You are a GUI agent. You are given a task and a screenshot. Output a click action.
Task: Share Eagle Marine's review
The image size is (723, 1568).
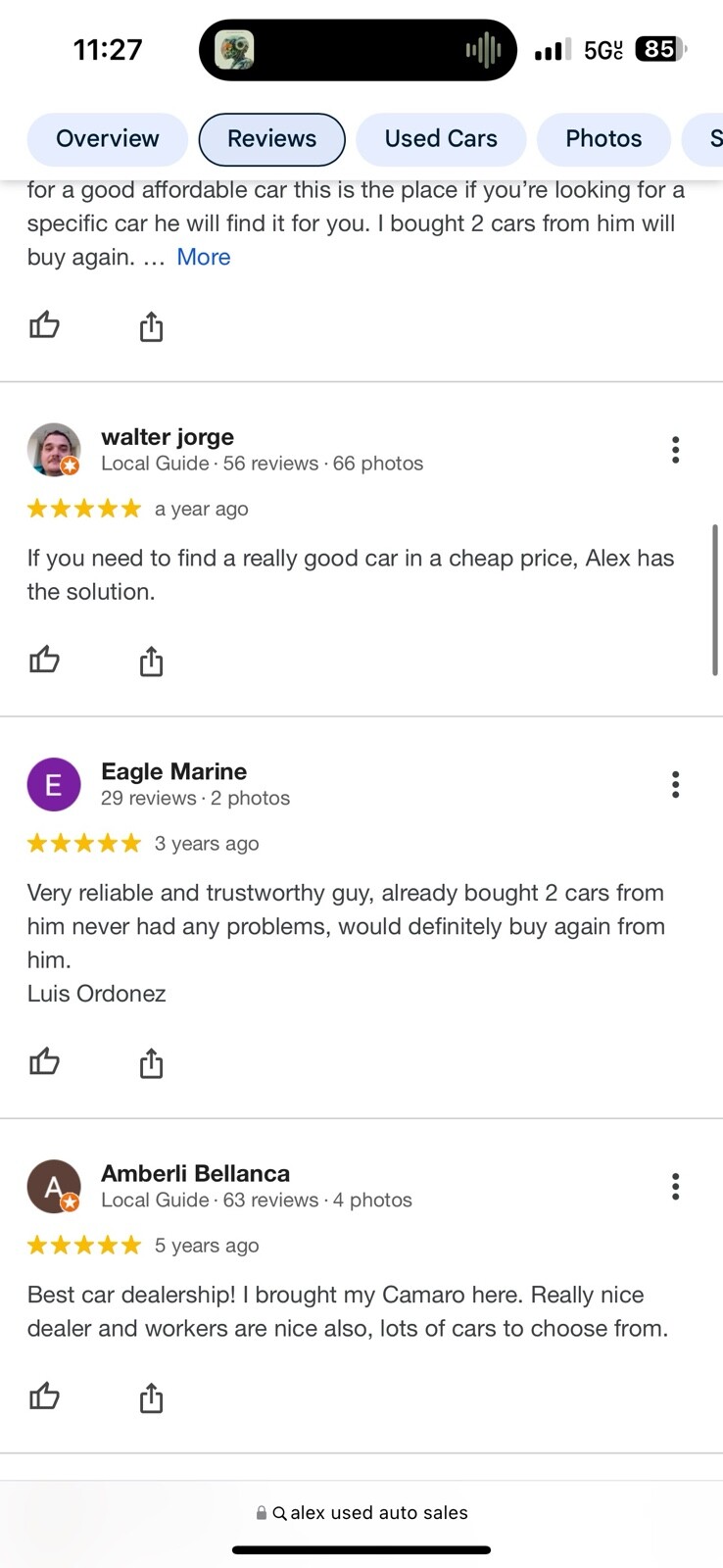[x=151, y=1062]
